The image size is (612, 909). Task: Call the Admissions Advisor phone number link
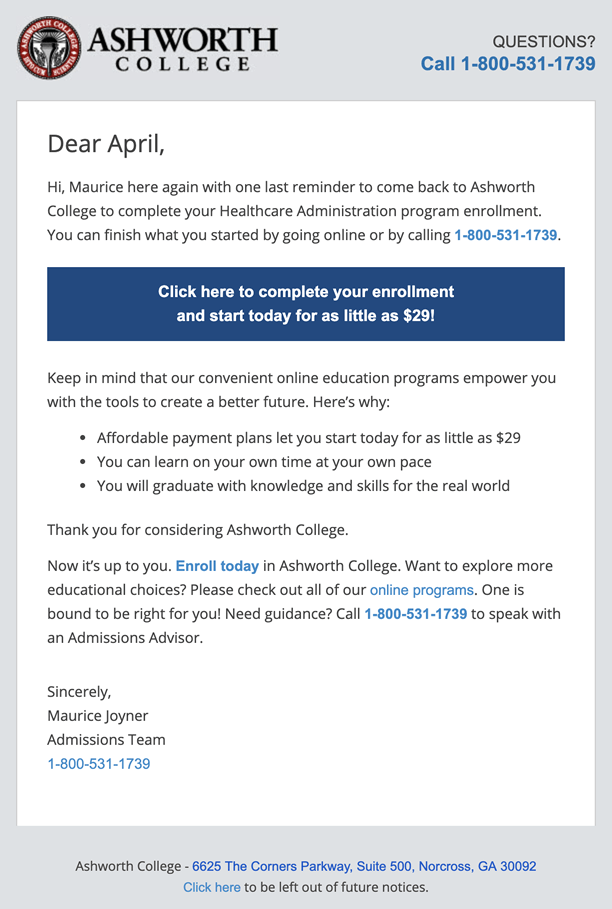coord(415,614)
